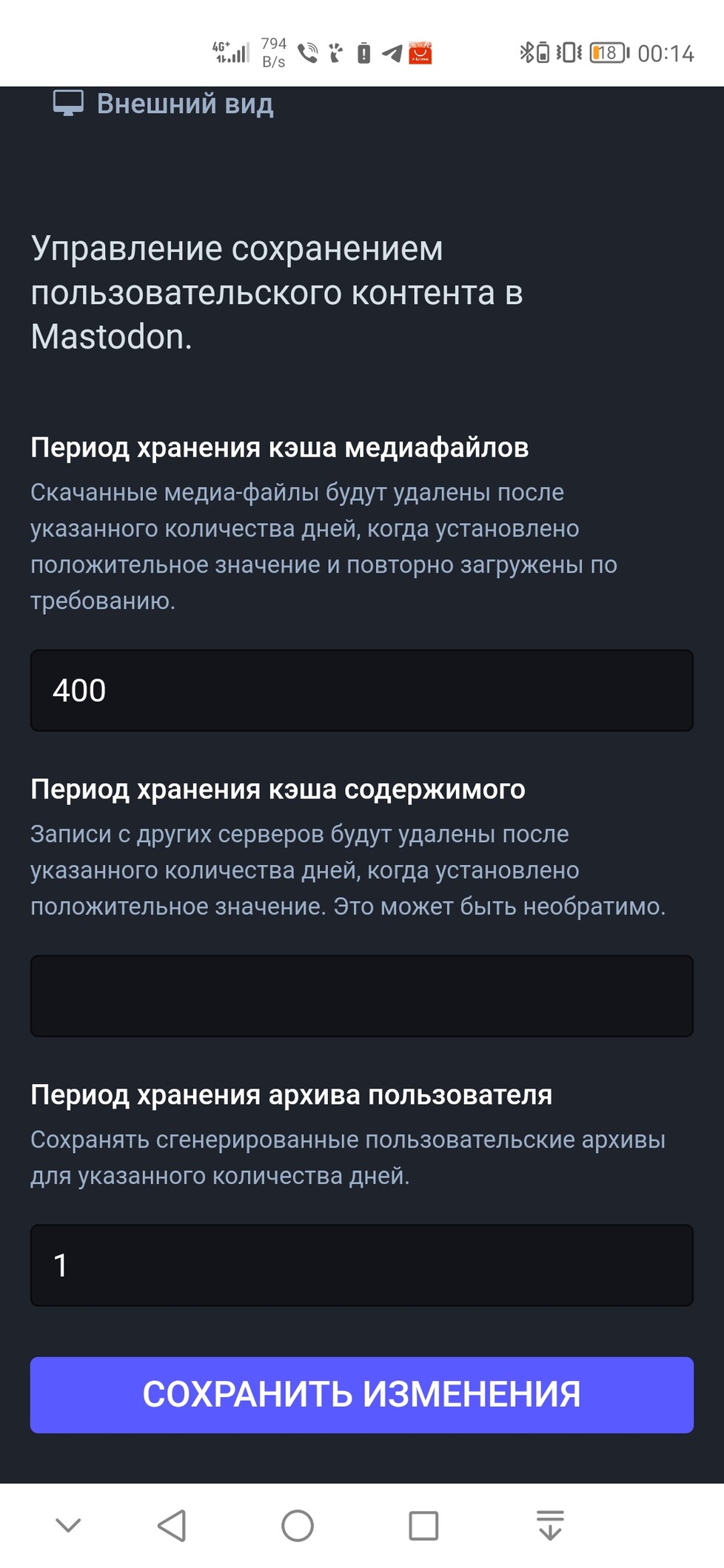
Task: Hide the navigation bar with the chevron icon
Action: click(68, 1525)
